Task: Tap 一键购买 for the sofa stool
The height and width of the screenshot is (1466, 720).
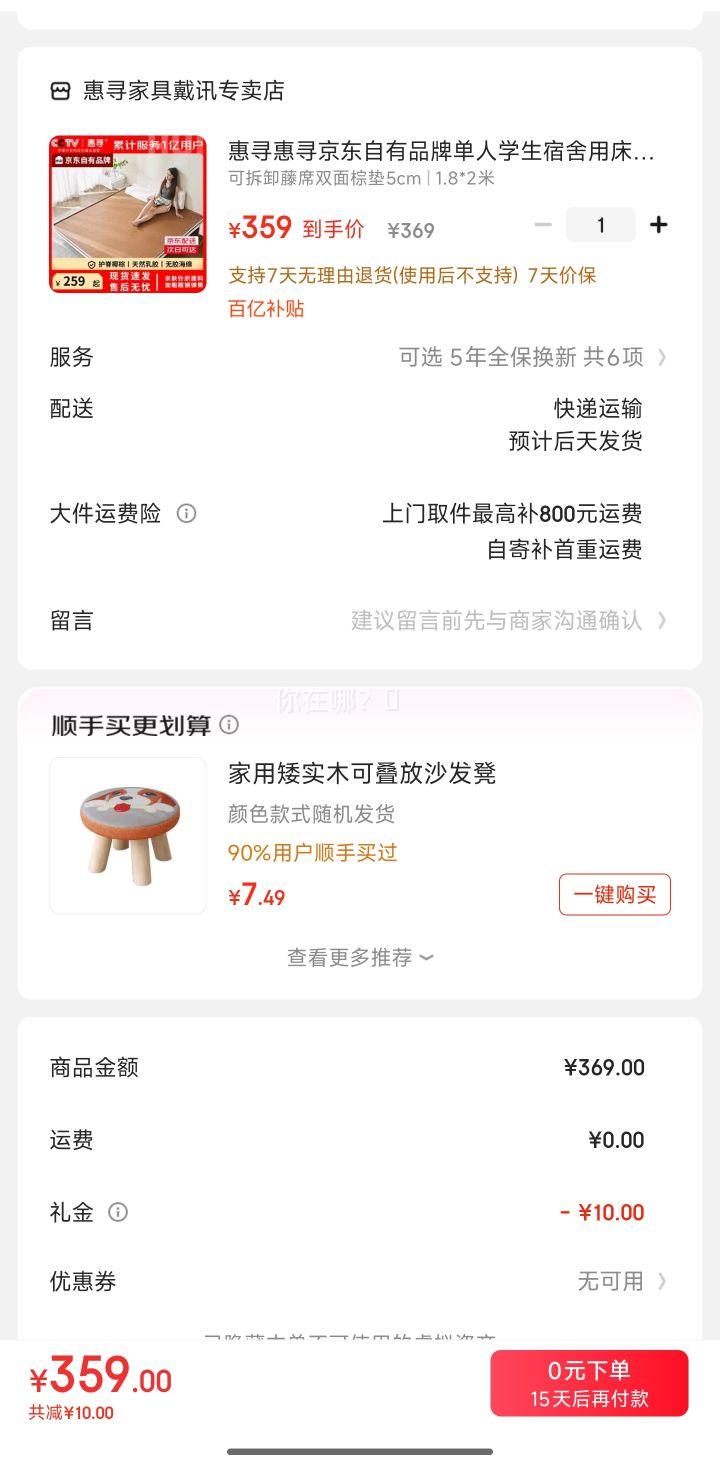Action: coord(614,895)
